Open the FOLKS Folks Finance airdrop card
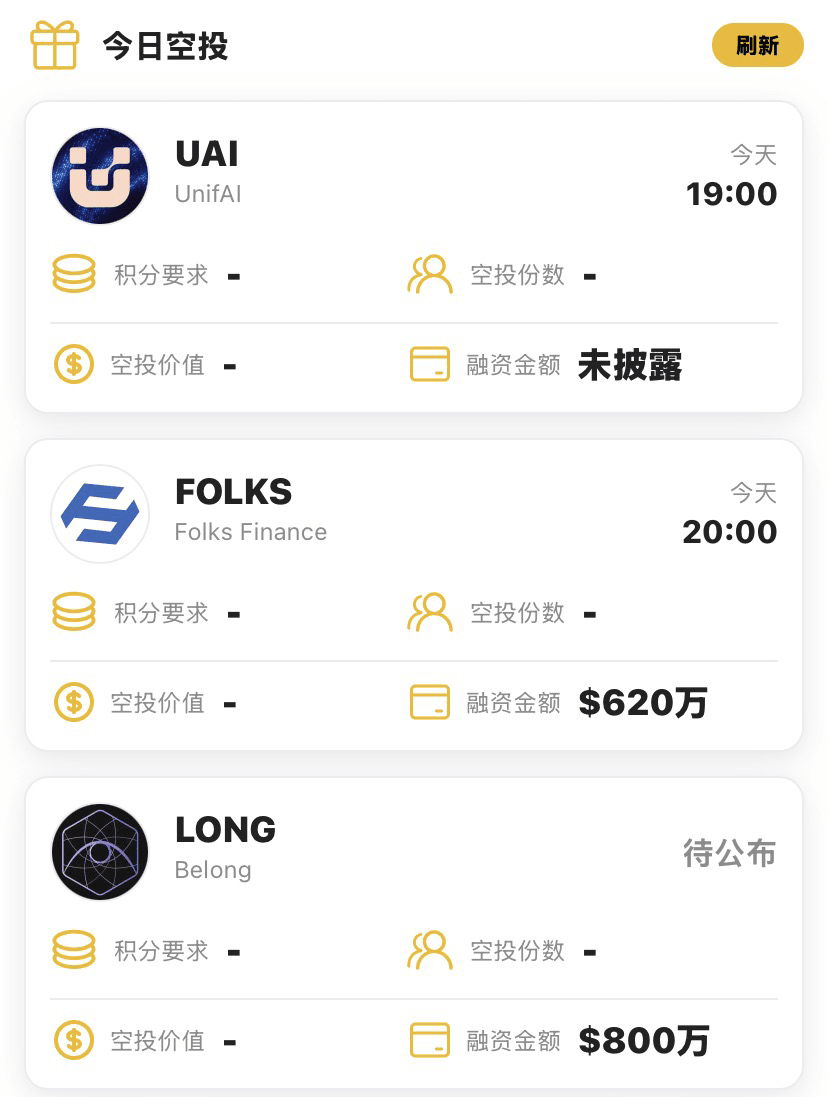The height and width of the screenshot is (1097, 828). [413, 594]
